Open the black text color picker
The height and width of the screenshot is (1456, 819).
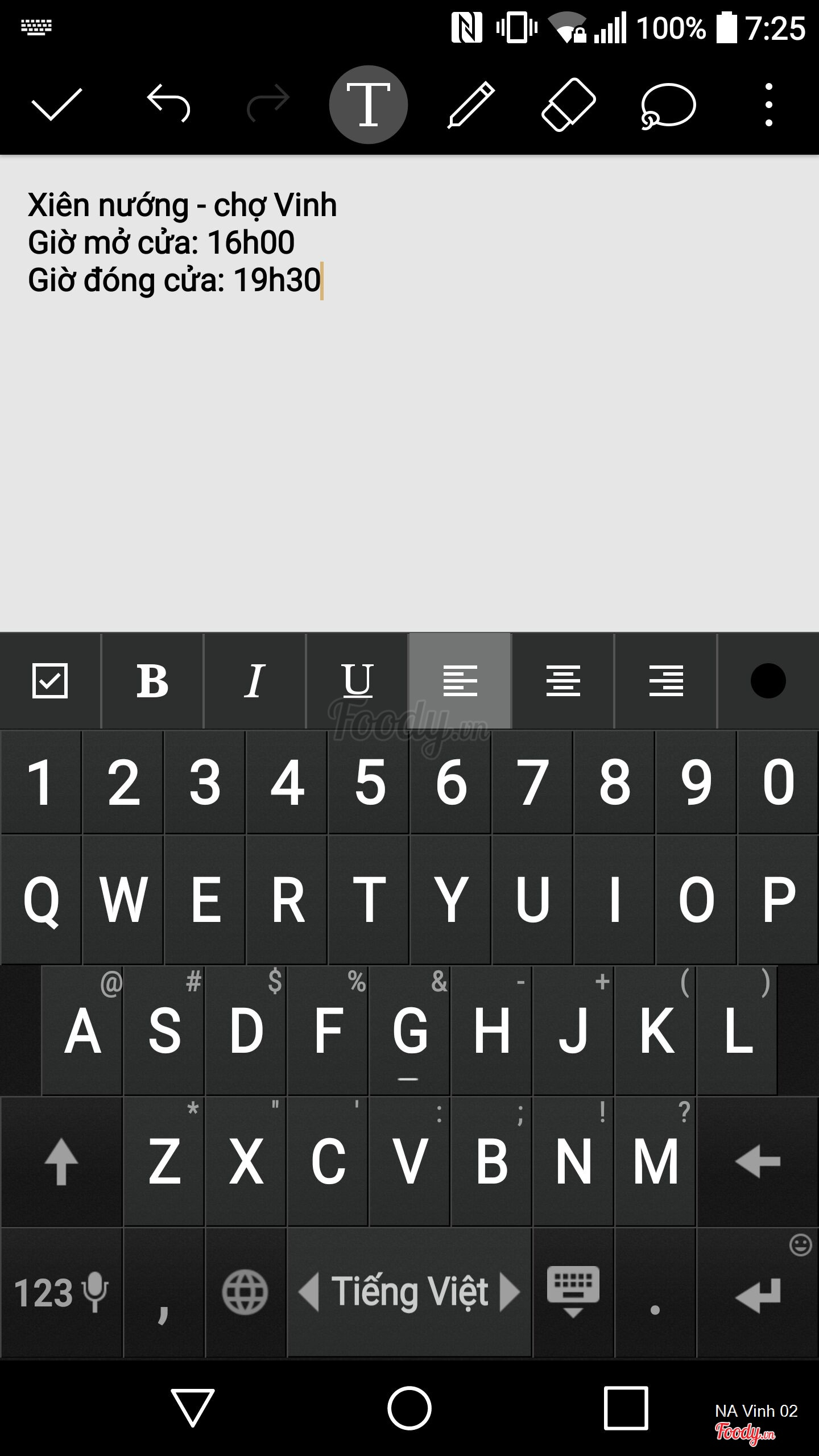coord(768,681)
